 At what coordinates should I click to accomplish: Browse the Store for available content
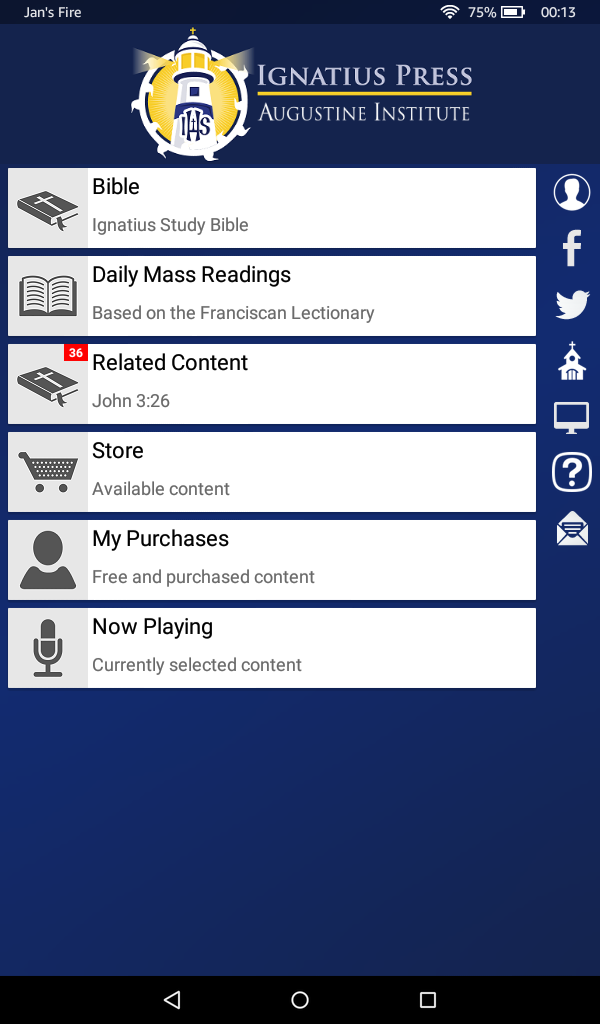[272, 472]
